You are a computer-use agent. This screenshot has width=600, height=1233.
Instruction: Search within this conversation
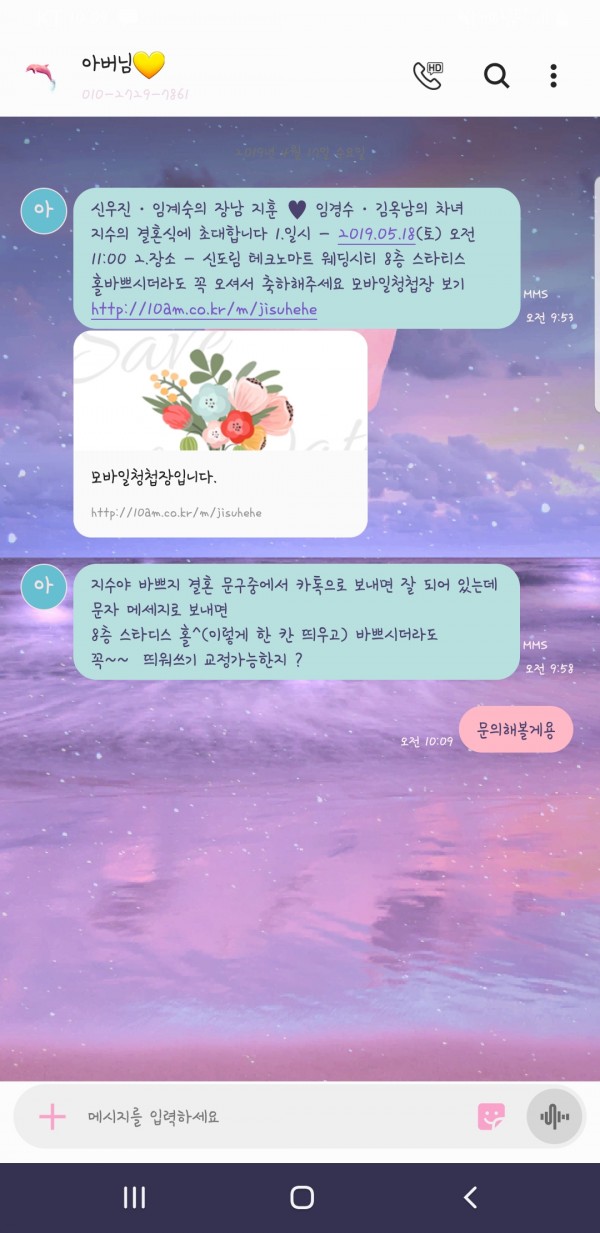coord(496,75)
